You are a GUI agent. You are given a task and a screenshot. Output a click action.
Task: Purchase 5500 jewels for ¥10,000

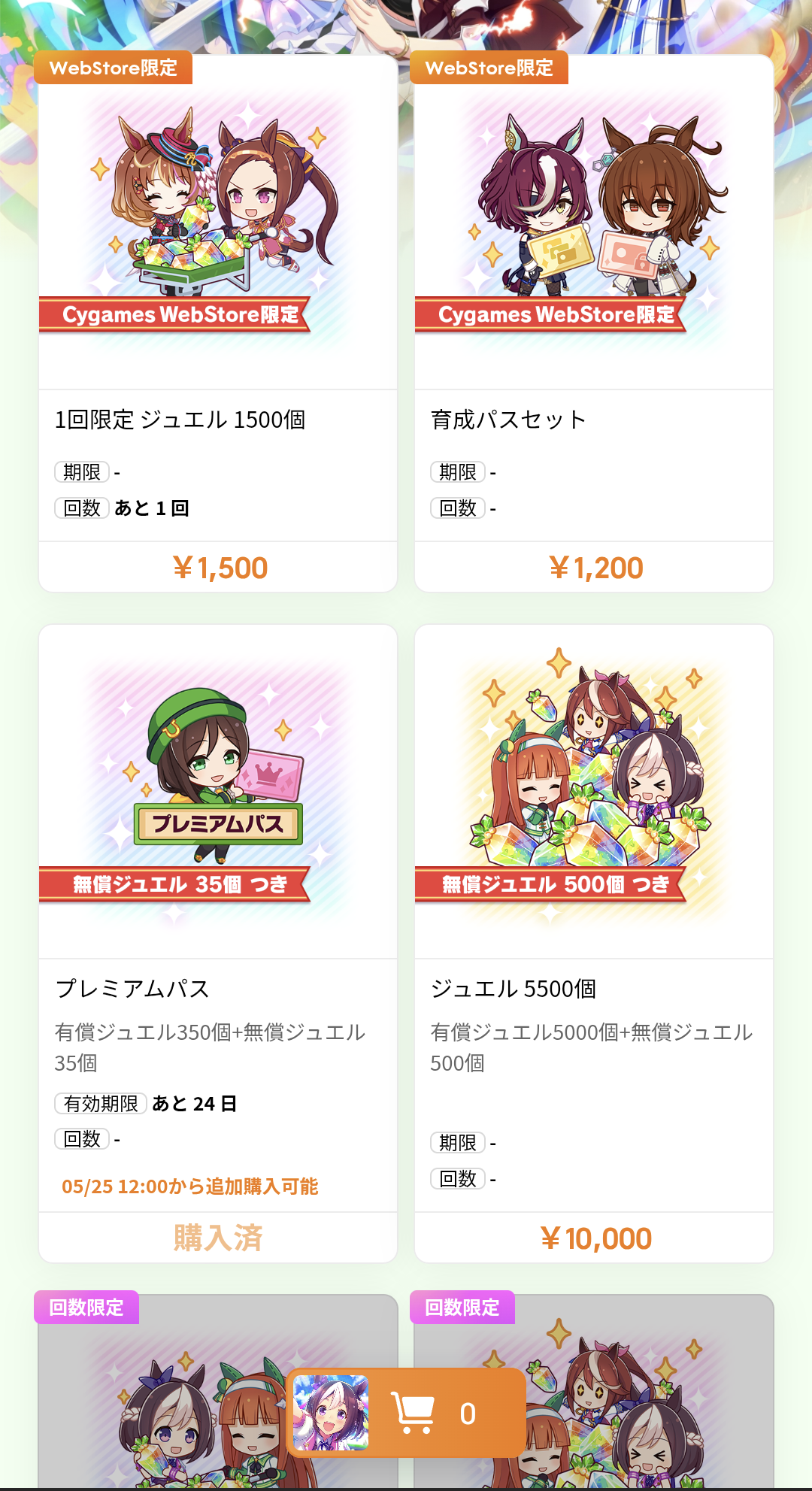pyautogui.click(x=595, y=1238)
